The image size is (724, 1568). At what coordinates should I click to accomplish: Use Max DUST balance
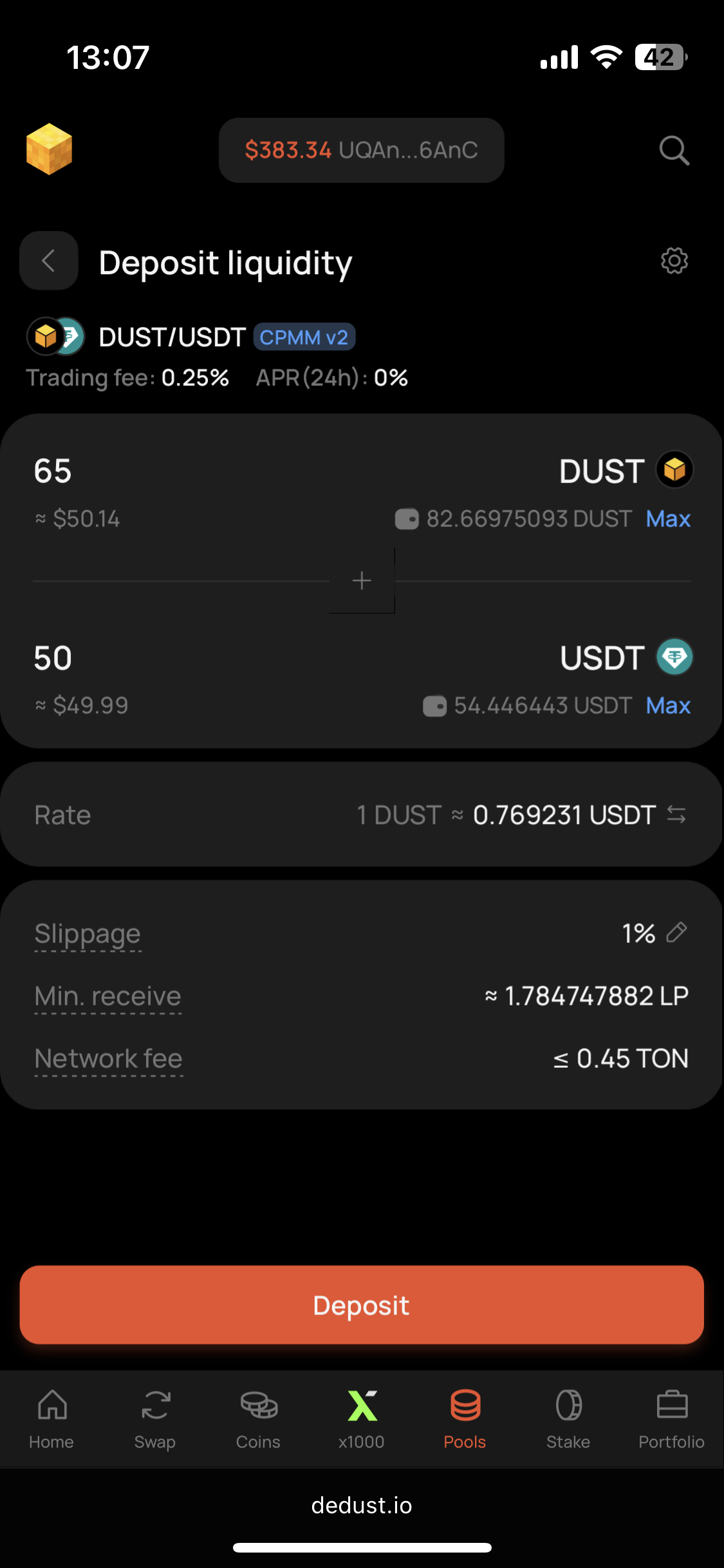[x=668, y=519]
